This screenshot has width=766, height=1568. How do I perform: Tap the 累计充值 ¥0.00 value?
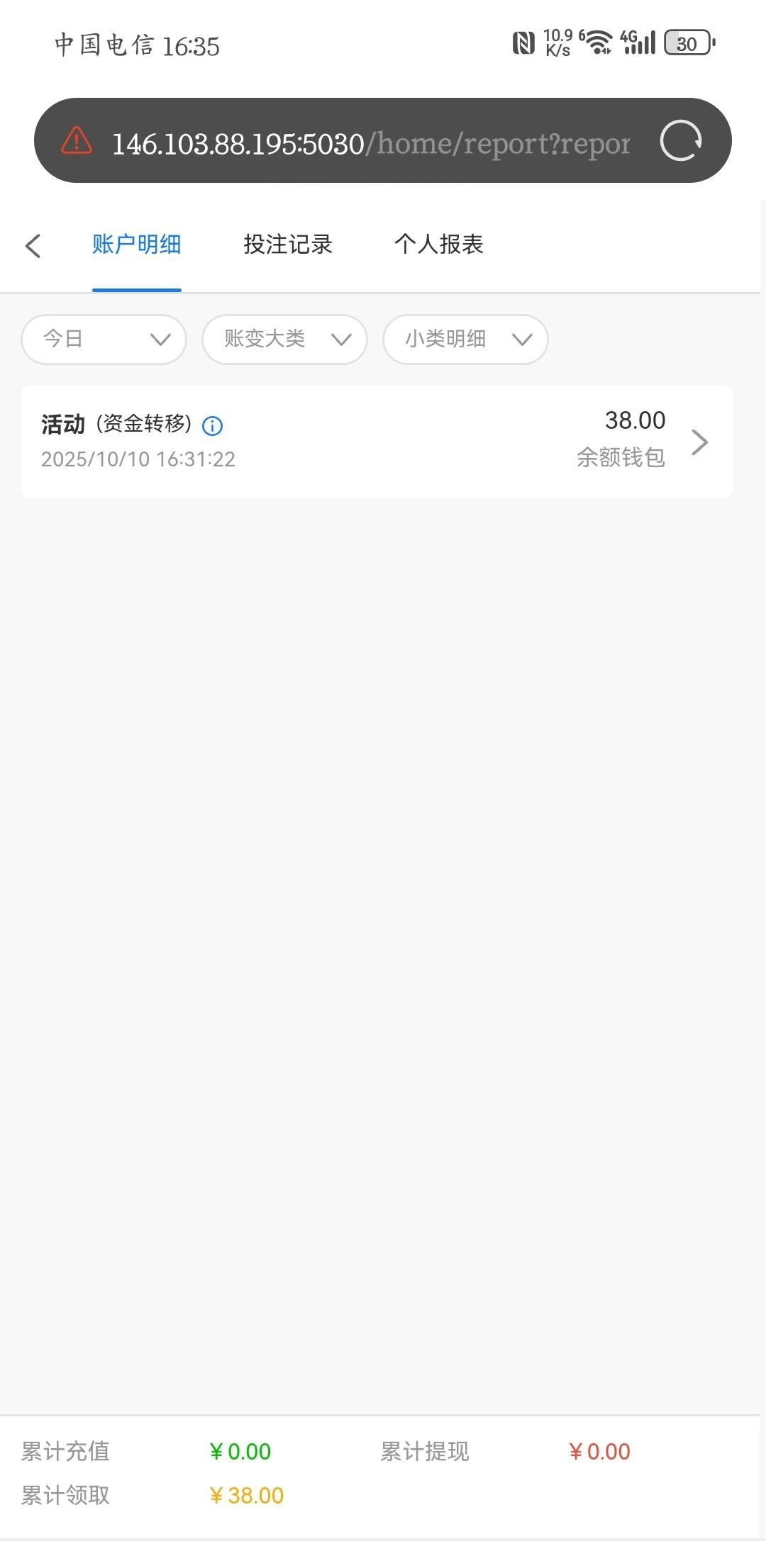(x=240, y=1451)
